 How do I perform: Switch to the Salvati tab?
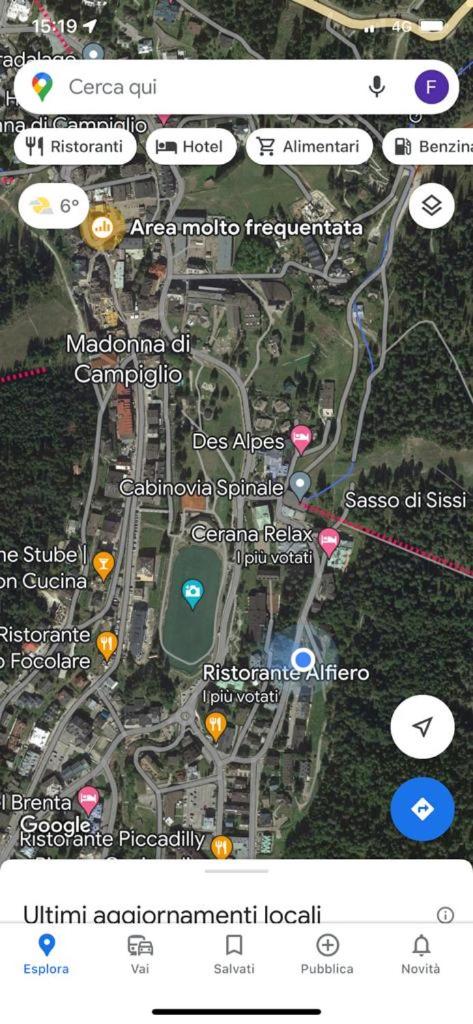234,955
